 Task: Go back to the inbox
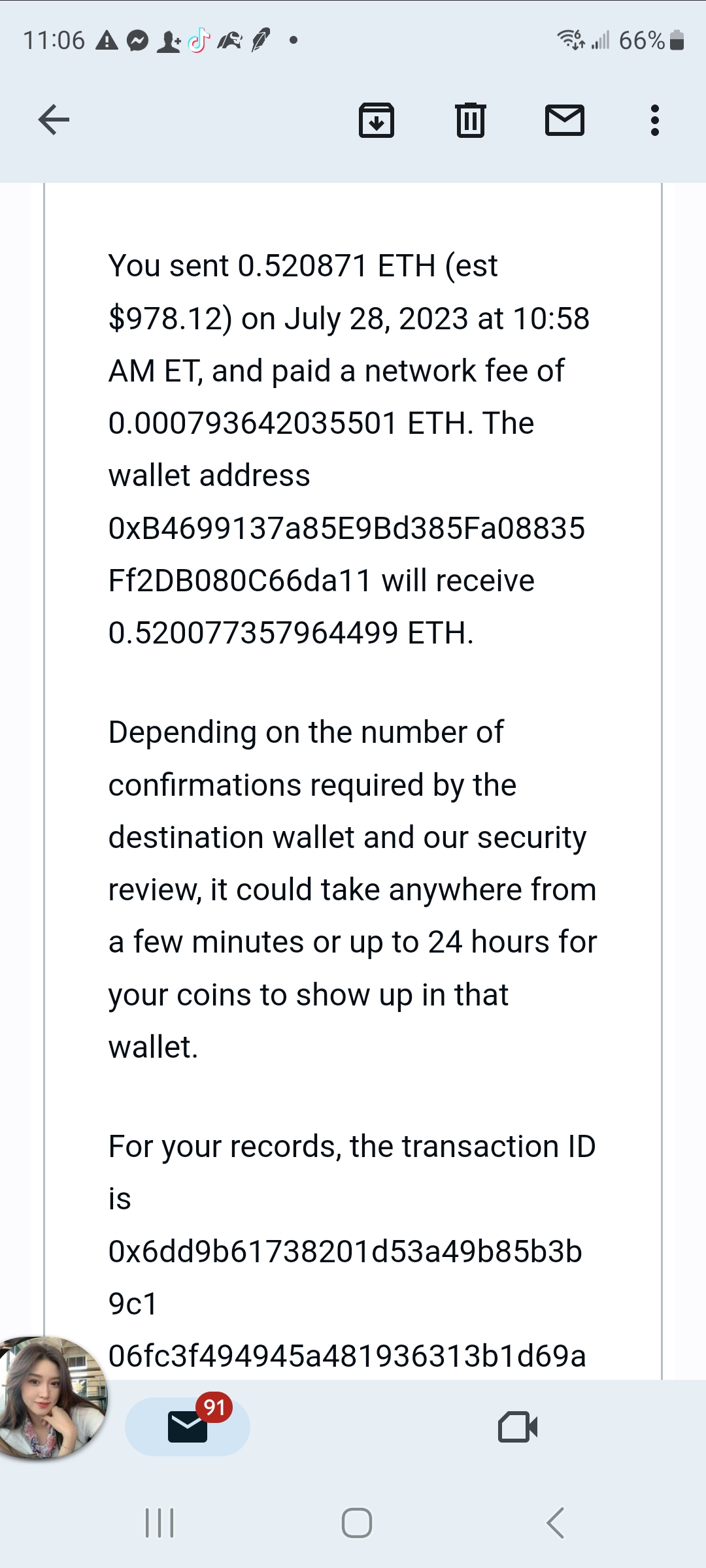click(54, 120)
